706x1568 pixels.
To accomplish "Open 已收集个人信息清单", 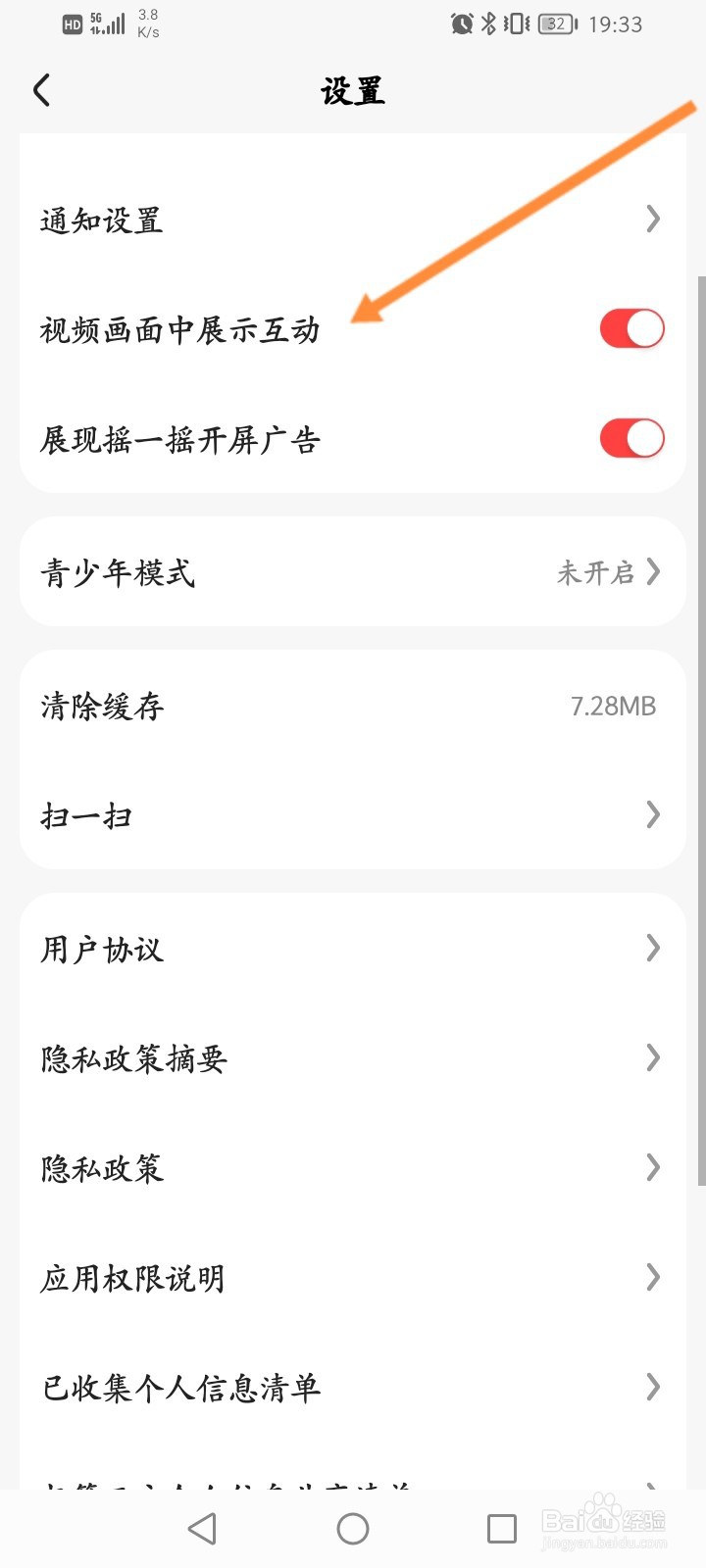I will tap(353, 1388).
